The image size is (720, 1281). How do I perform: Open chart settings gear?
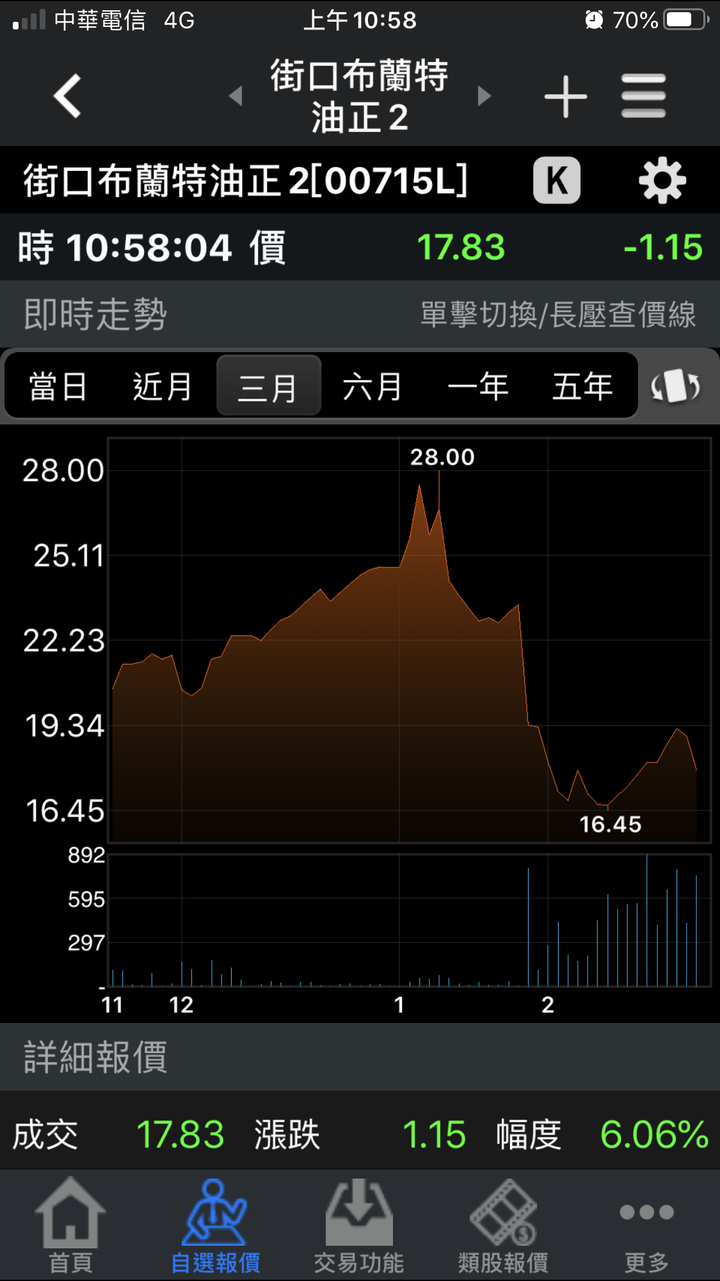point(662,181)
